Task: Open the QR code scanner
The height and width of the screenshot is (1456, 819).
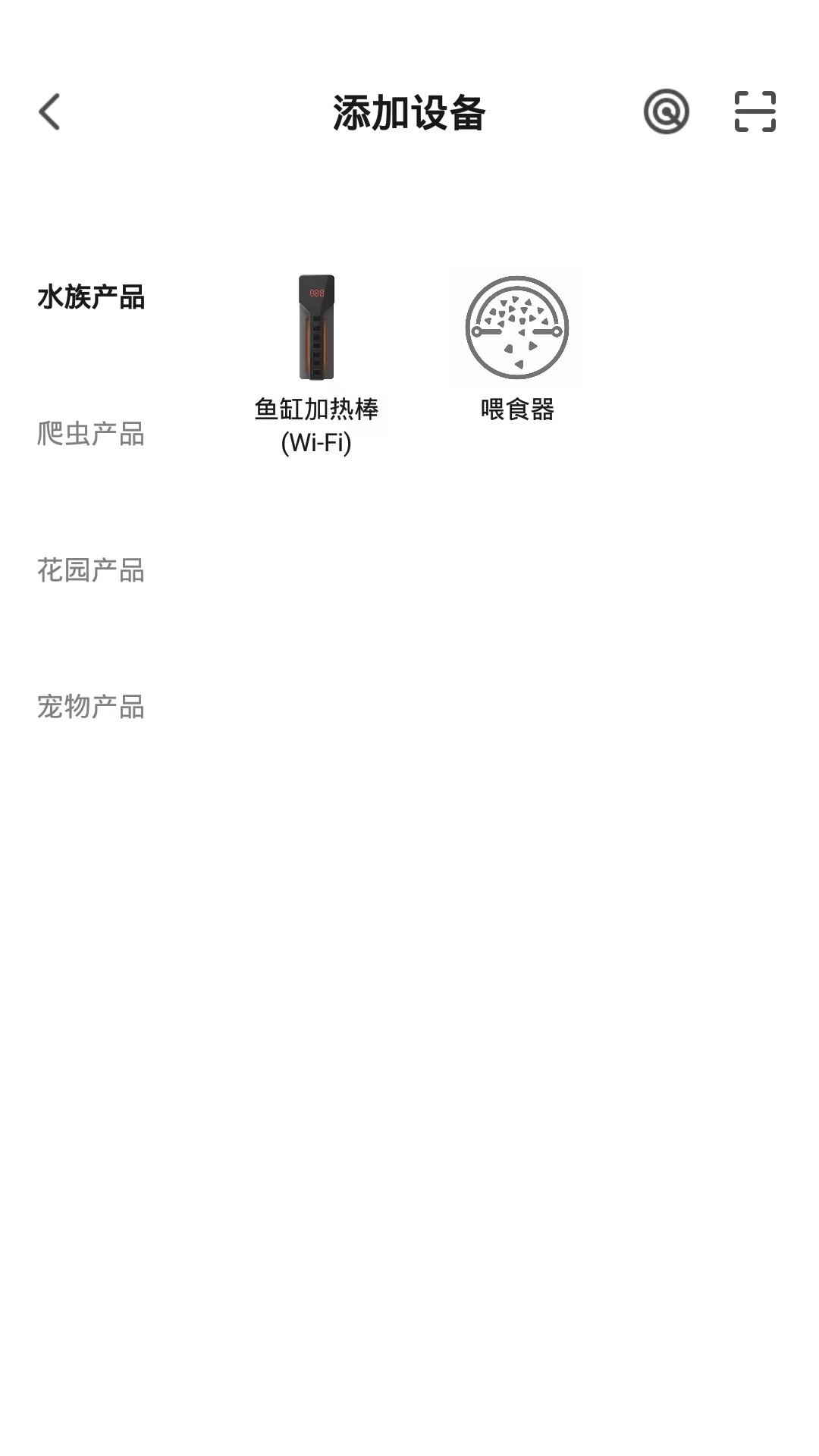Action: point(755,112)
